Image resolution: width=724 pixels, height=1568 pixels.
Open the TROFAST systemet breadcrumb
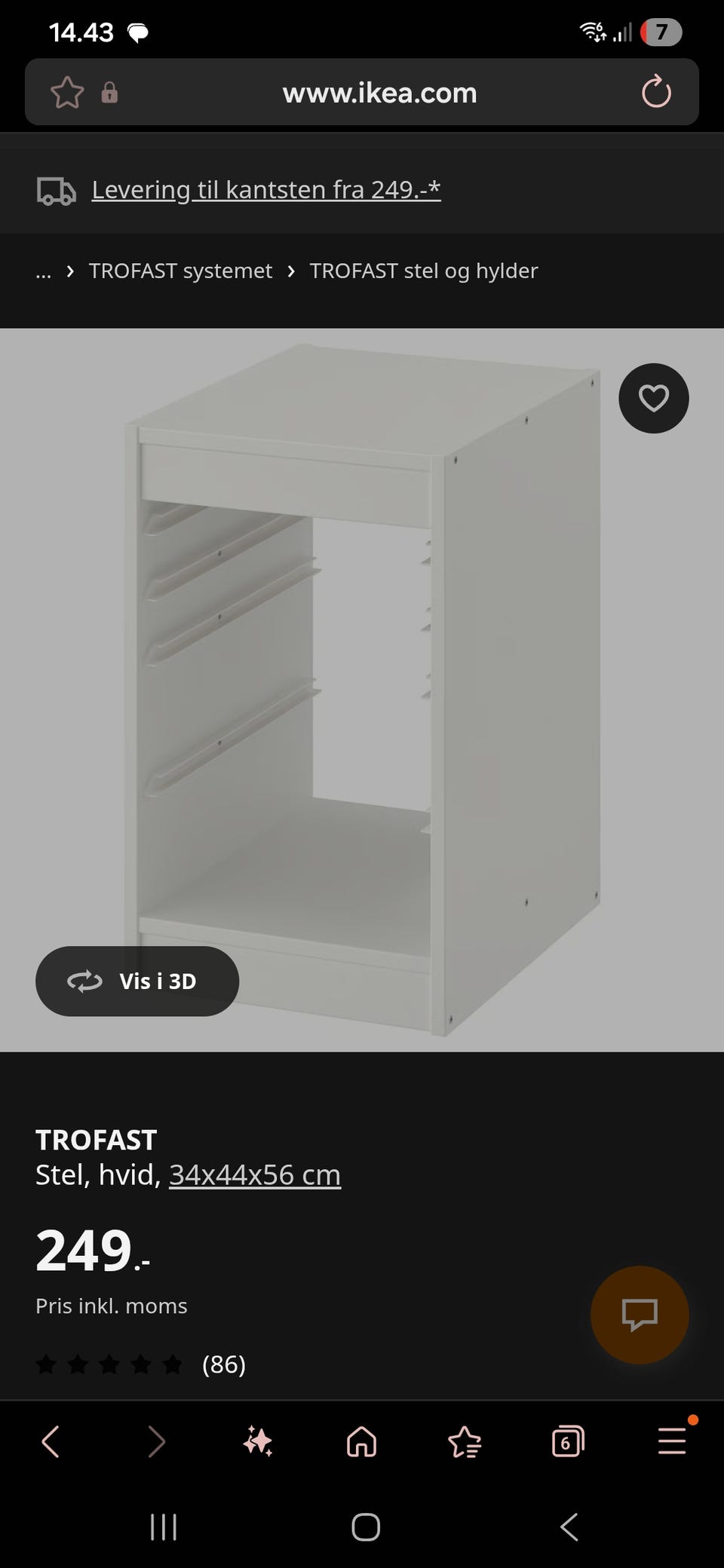(x=180, y=271)
